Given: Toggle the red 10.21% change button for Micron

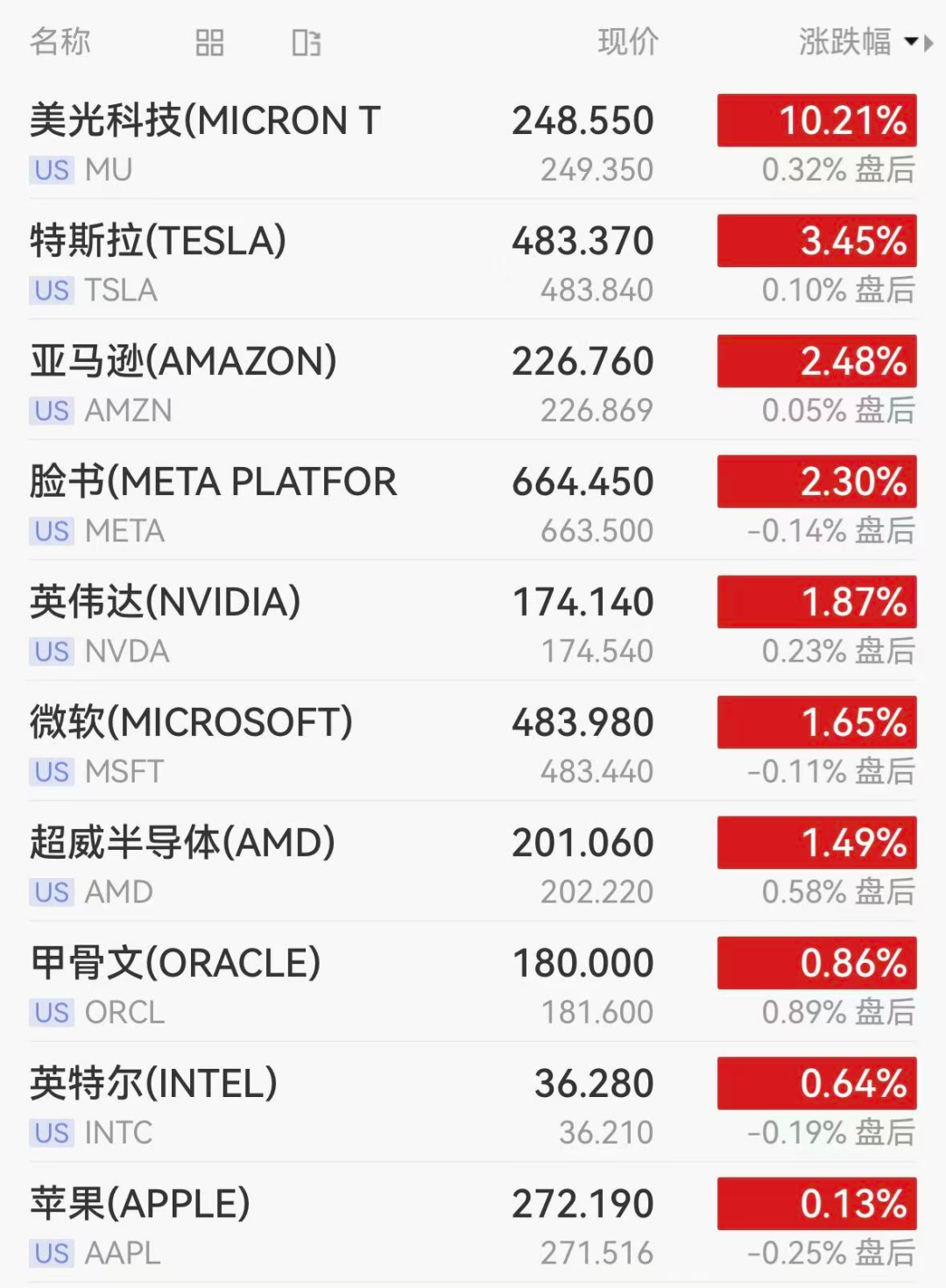Looking at the screenshot, I should pos(816,122).
